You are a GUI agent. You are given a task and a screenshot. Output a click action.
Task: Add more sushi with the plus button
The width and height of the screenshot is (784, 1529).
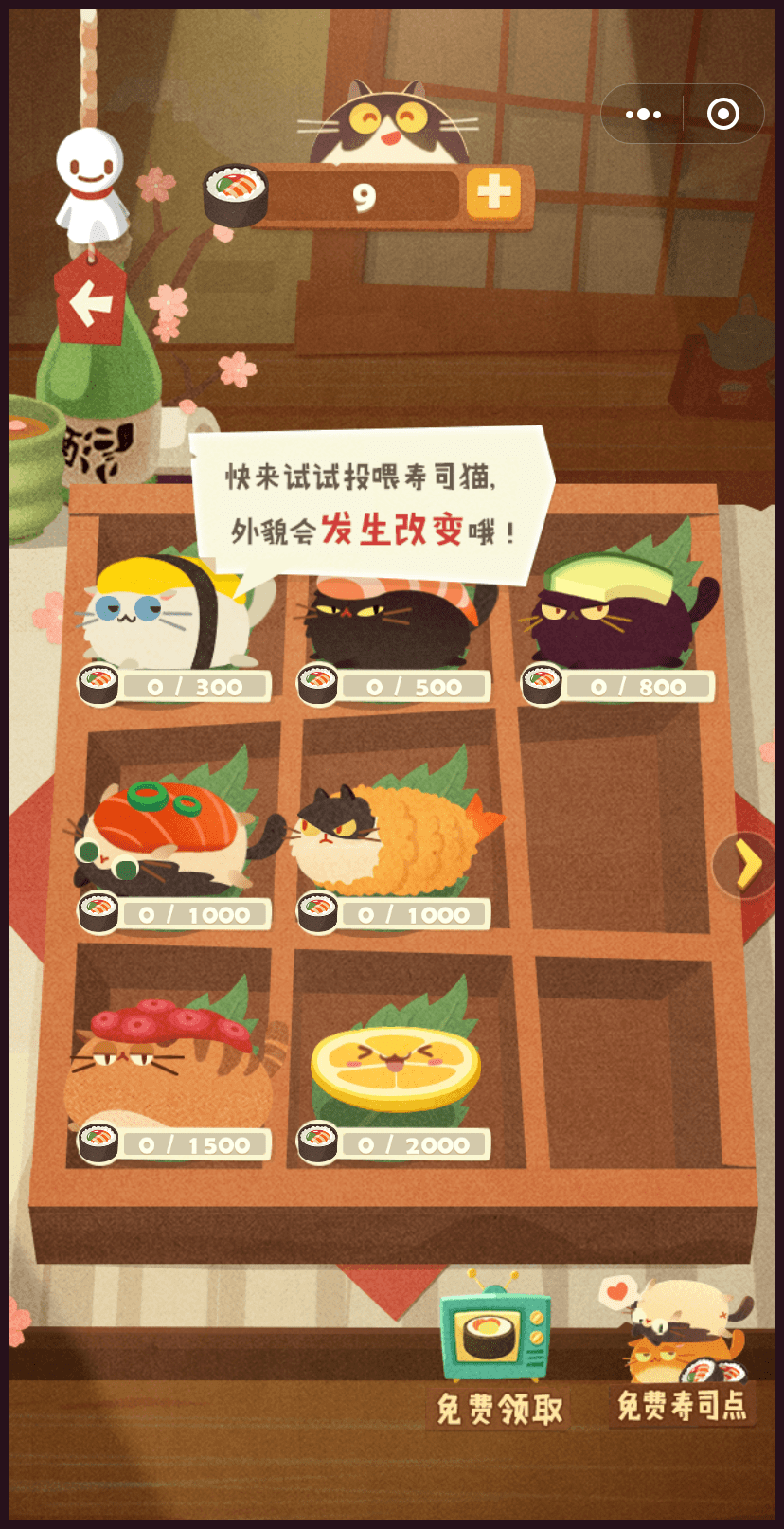coord(493,194)
